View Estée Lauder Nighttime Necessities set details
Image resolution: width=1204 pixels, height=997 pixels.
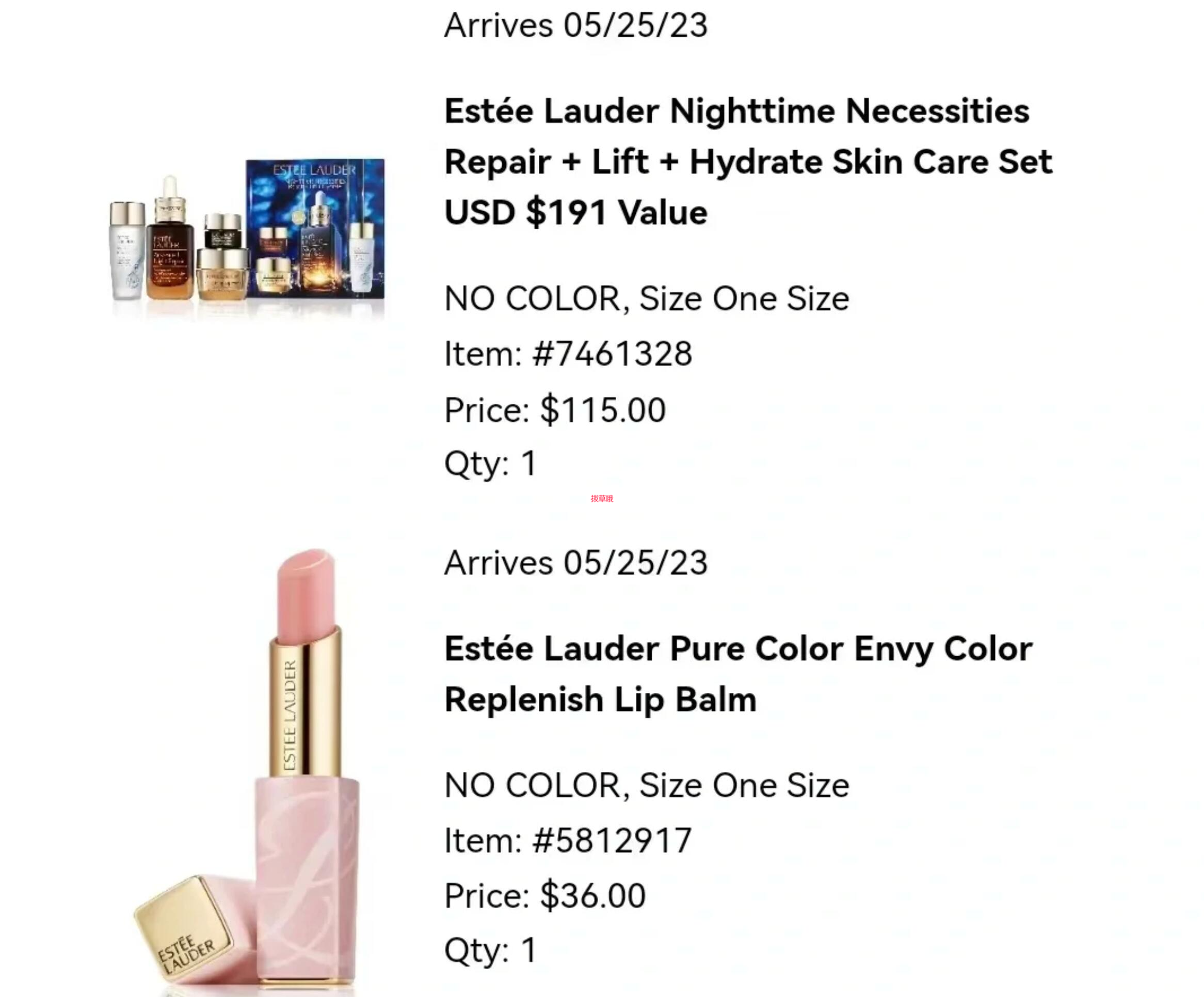(748, 161)
